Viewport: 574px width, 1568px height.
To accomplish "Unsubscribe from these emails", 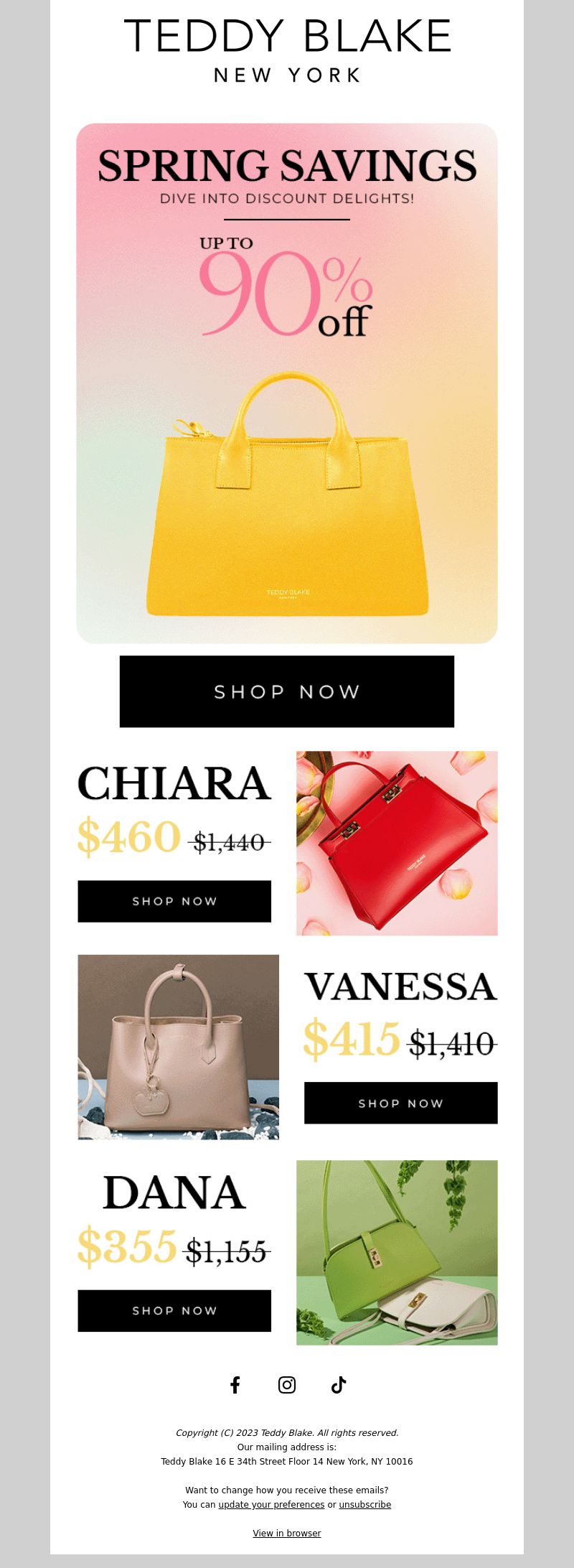I will point(365,1504).
